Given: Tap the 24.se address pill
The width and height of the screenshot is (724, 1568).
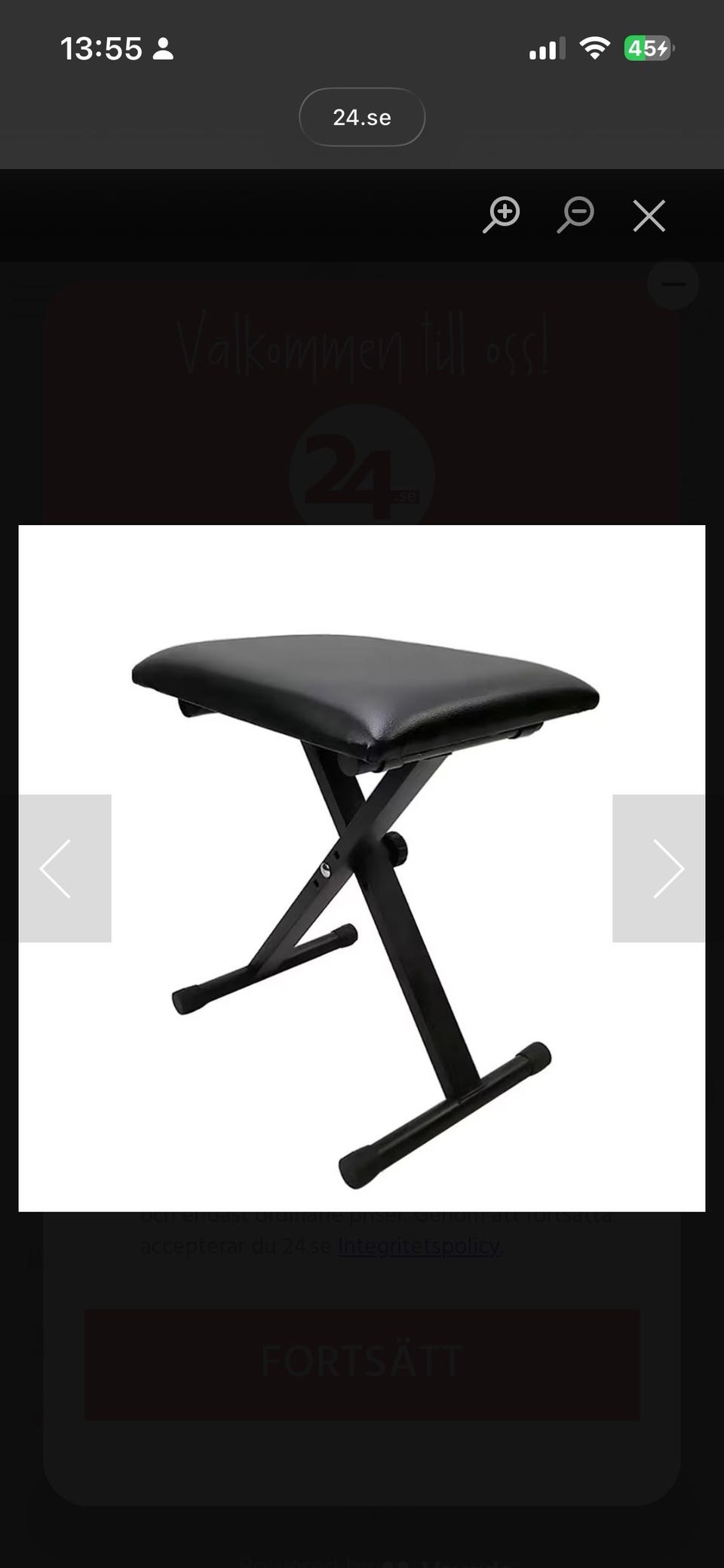Looking at the screenshot, I should (x=362, y=117).
